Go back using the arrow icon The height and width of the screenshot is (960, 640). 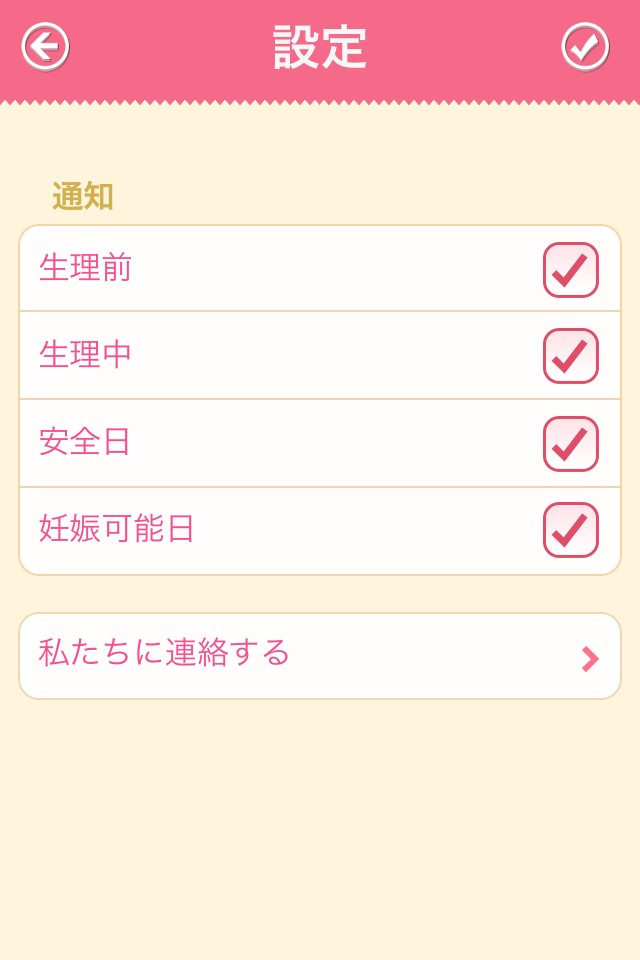[45, 47]
